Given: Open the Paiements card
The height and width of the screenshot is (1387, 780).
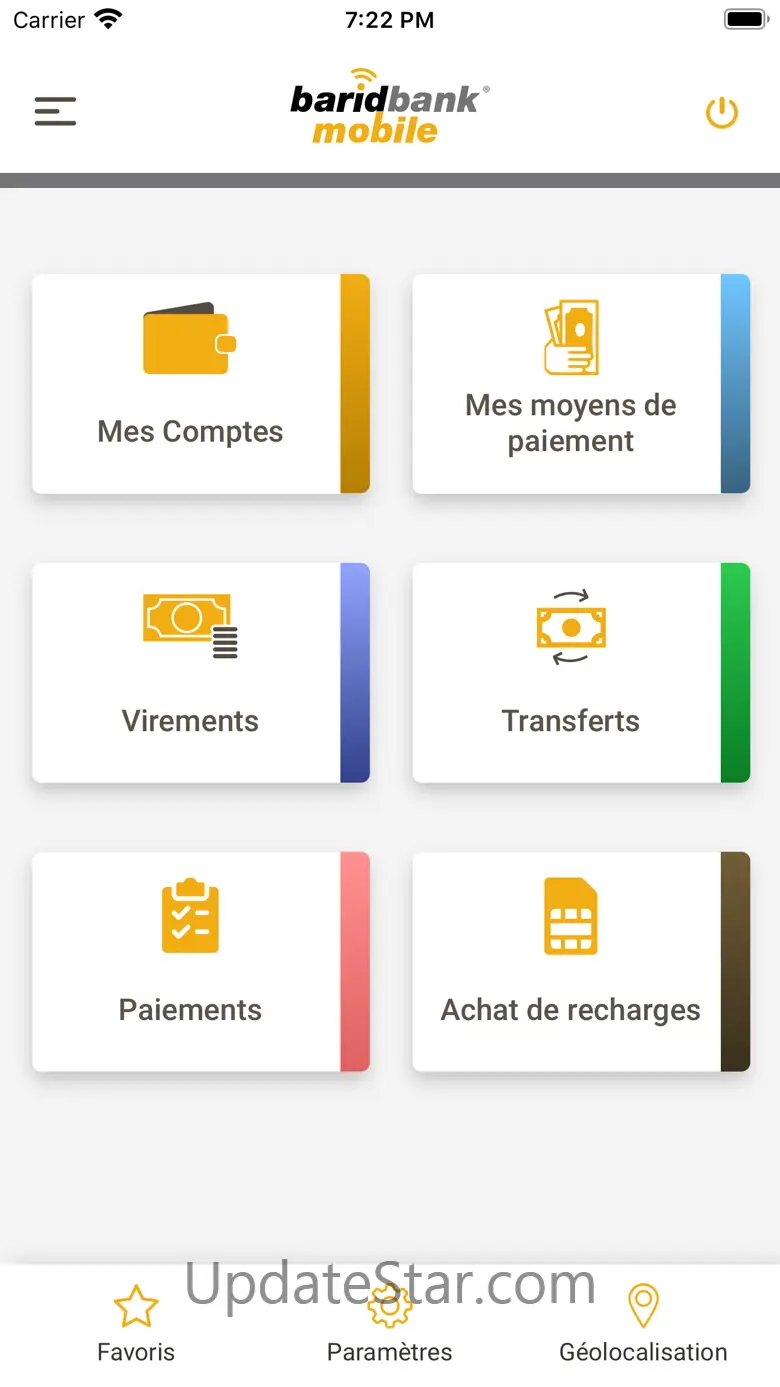Looking at the screenshot, I should 201,962.
